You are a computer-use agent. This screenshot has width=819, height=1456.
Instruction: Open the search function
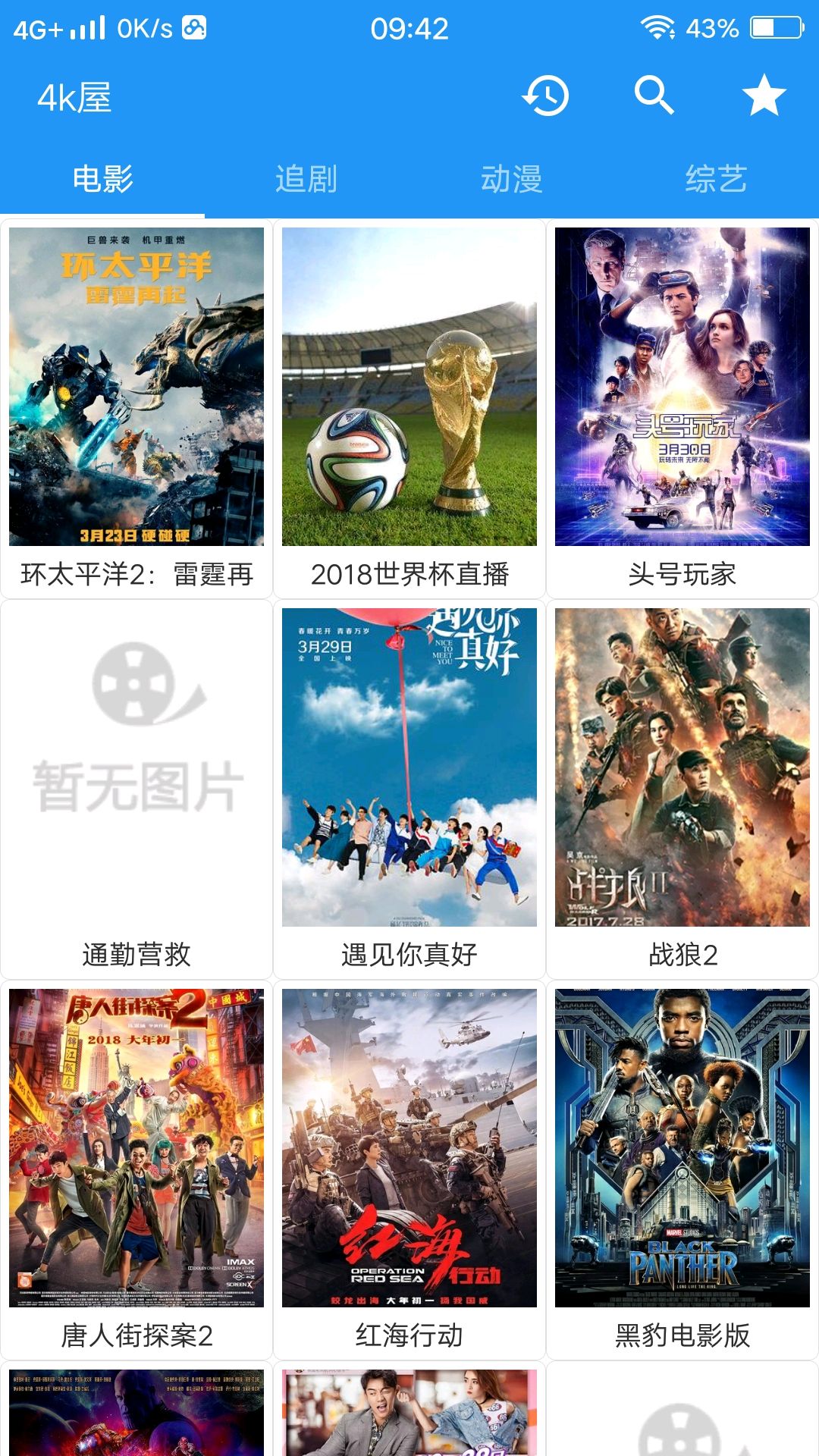tap(654, 97)
